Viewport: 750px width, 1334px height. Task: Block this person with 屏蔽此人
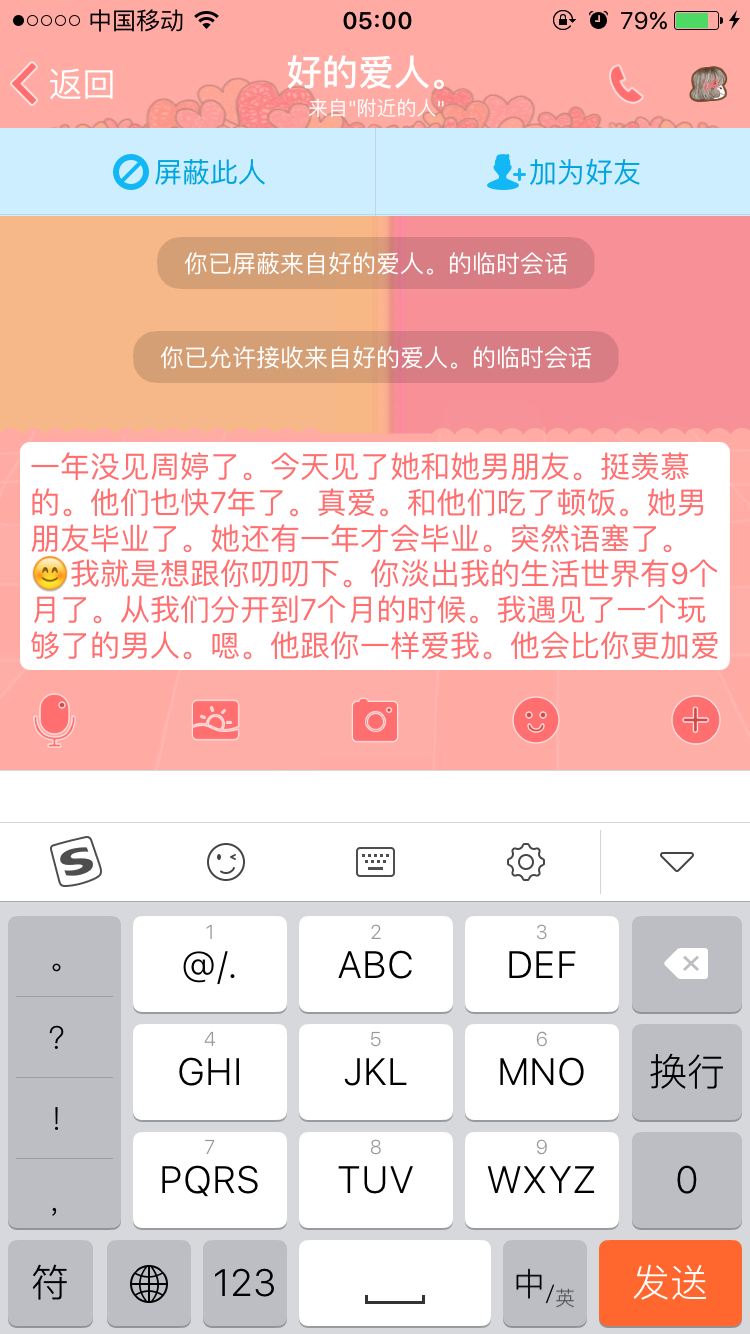tap(188, 173)
